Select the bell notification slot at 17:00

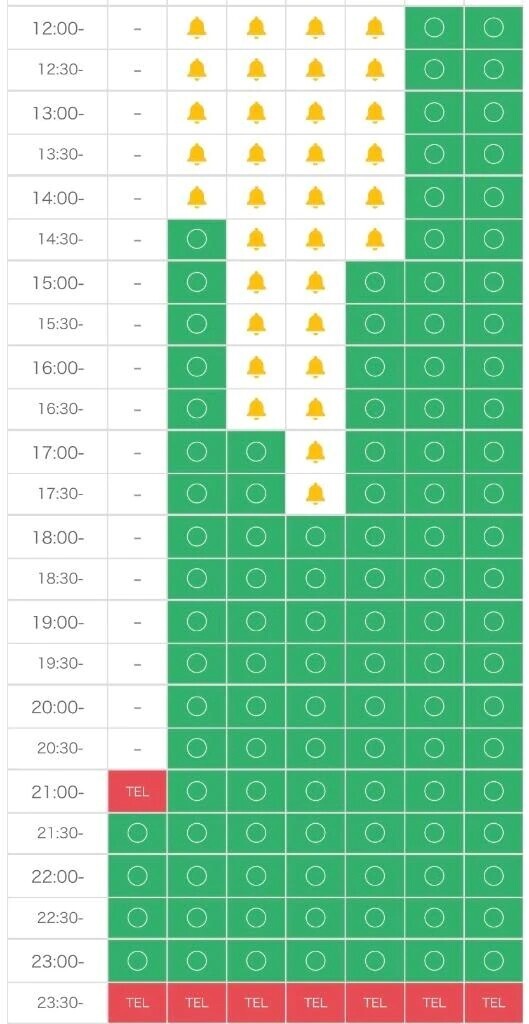point(315,452)
